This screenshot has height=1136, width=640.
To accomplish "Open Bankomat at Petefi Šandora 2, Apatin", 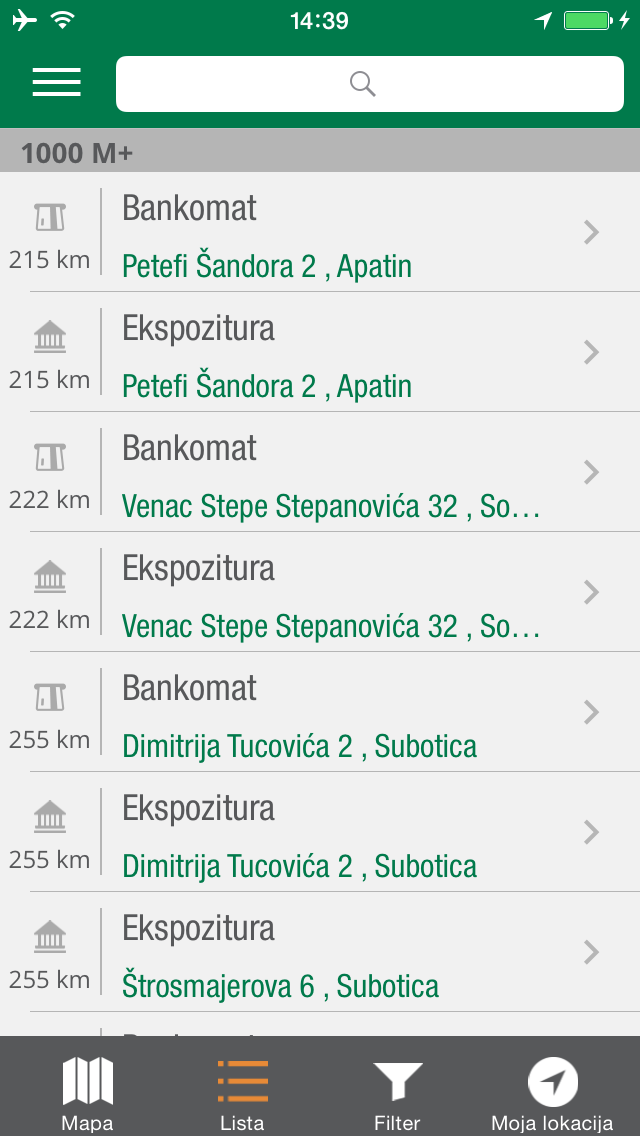I will click(x=320, y=233).
